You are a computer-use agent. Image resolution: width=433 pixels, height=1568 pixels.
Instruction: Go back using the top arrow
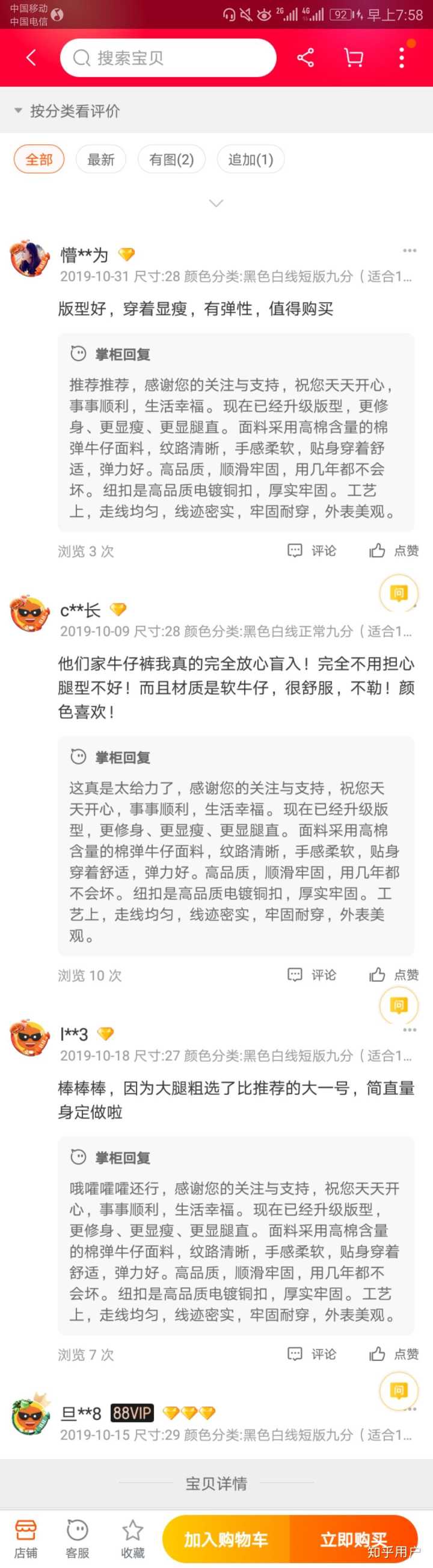(x=31, y=58)
